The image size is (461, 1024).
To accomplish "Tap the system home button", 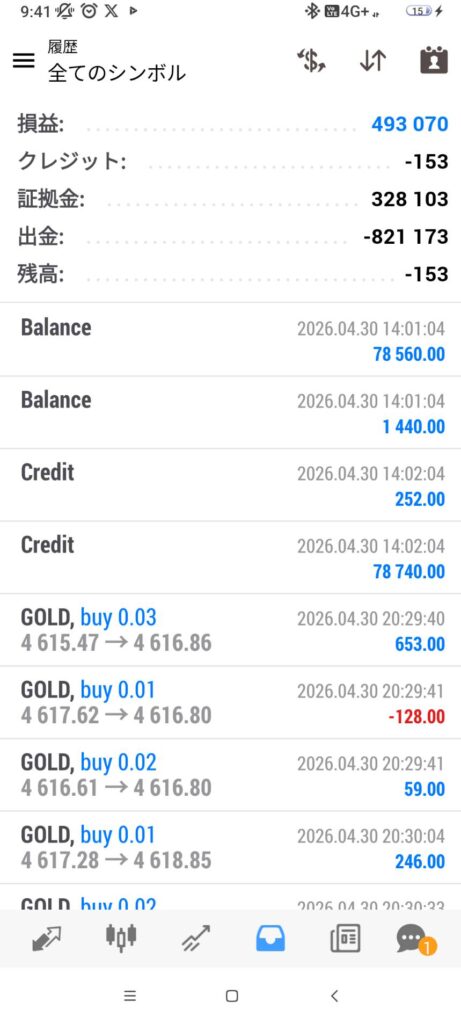I will (231, 995).
